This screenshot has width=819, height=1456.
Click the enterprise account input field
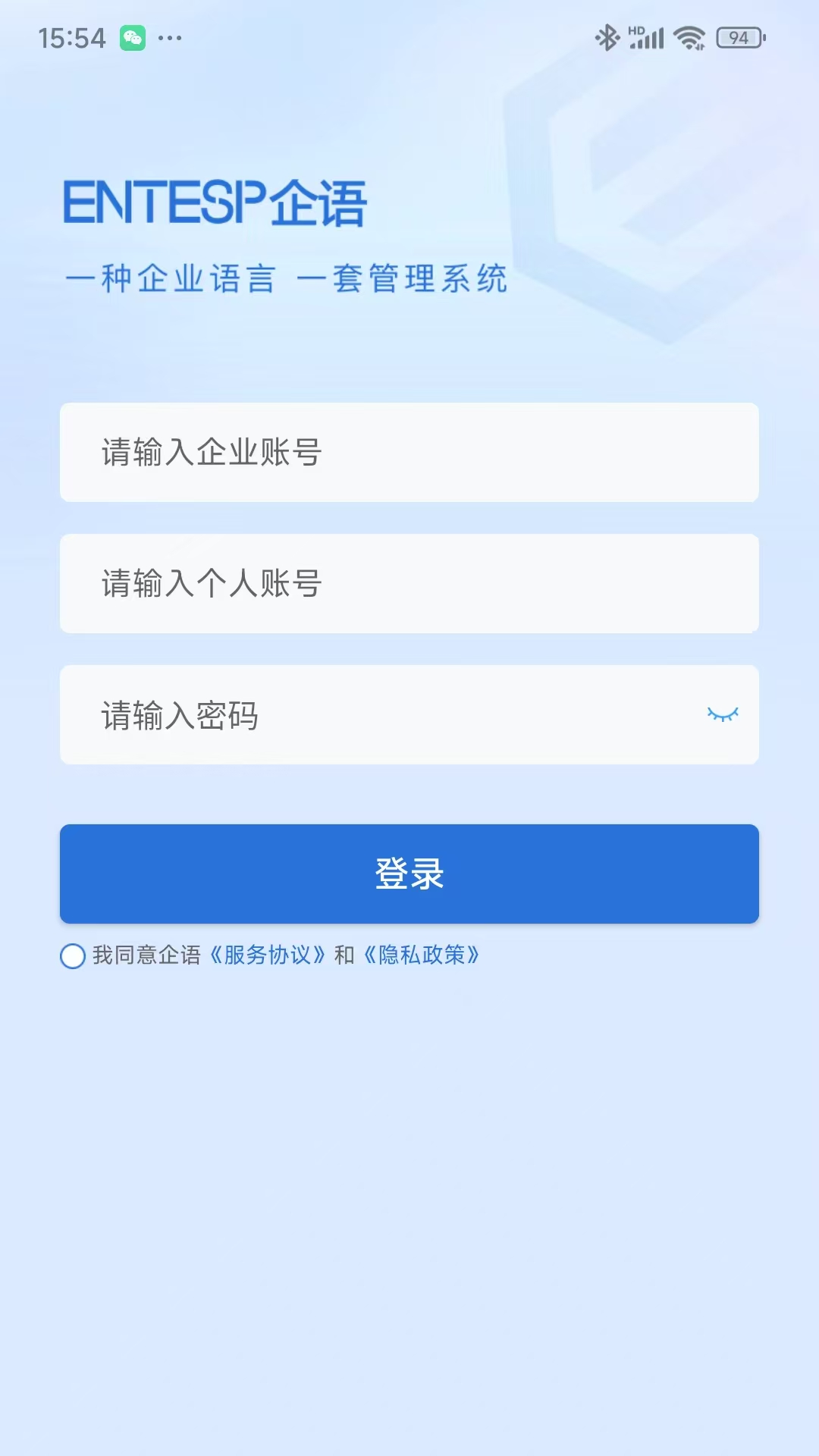coord(409,452)
